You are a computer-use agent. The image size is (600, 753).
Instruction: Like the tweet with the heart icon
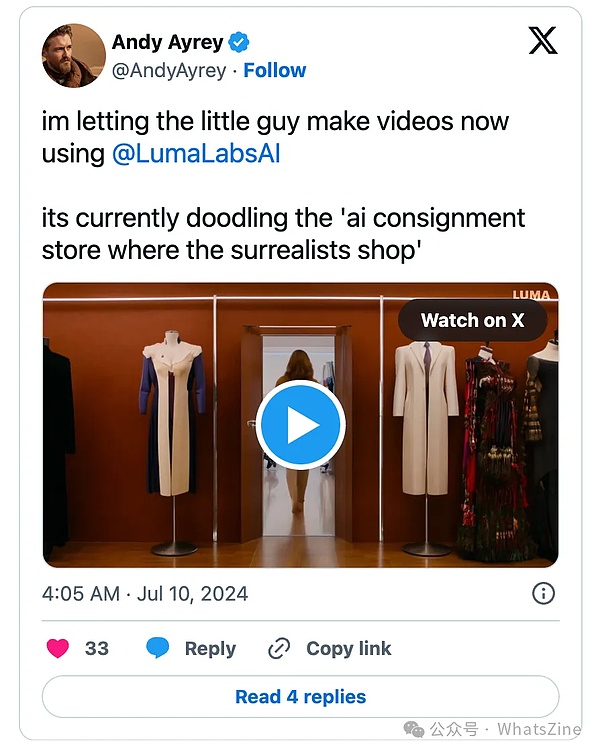coord(59,648)
